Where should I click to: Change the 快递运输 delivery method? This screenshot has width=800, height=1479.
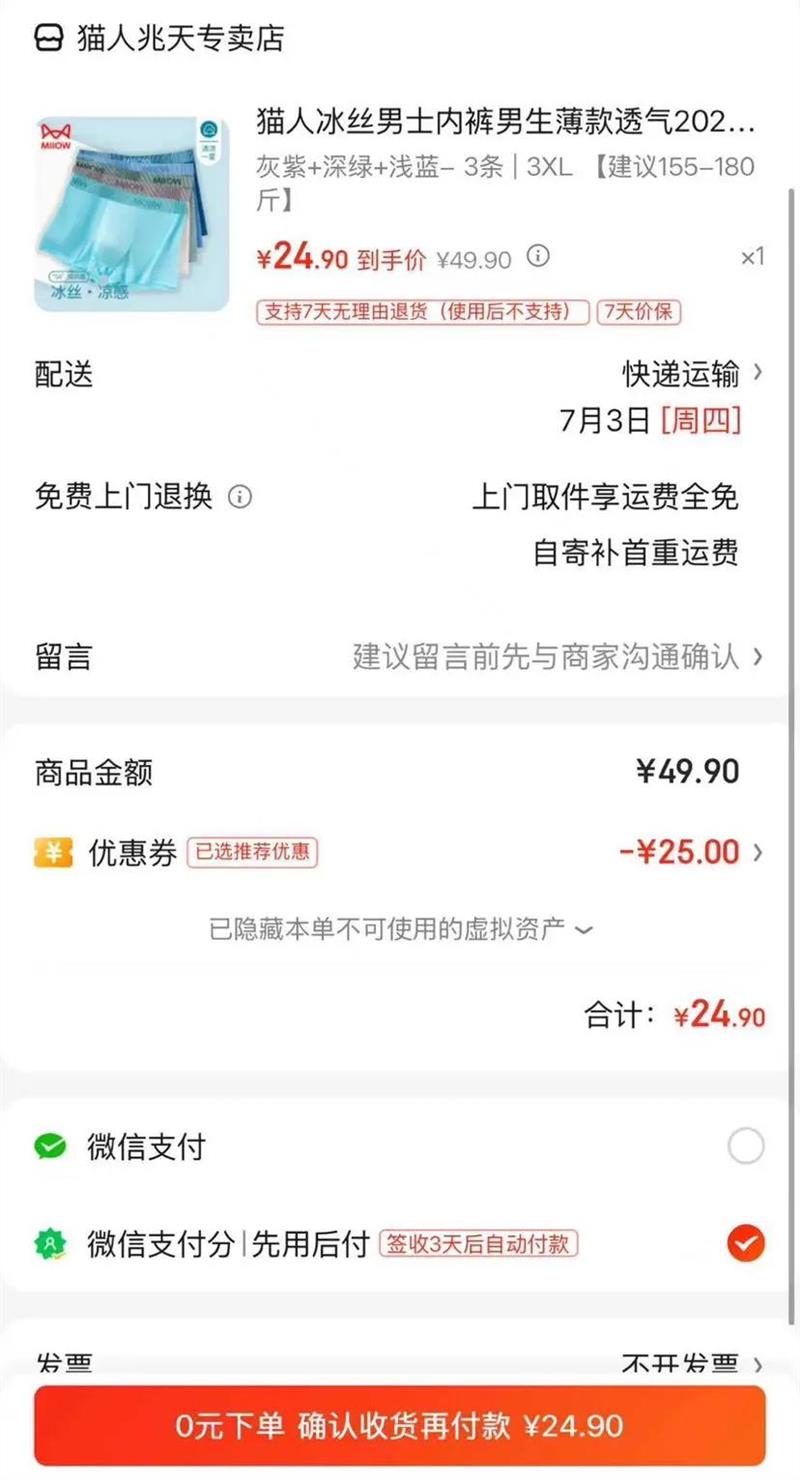click(692, 374)
